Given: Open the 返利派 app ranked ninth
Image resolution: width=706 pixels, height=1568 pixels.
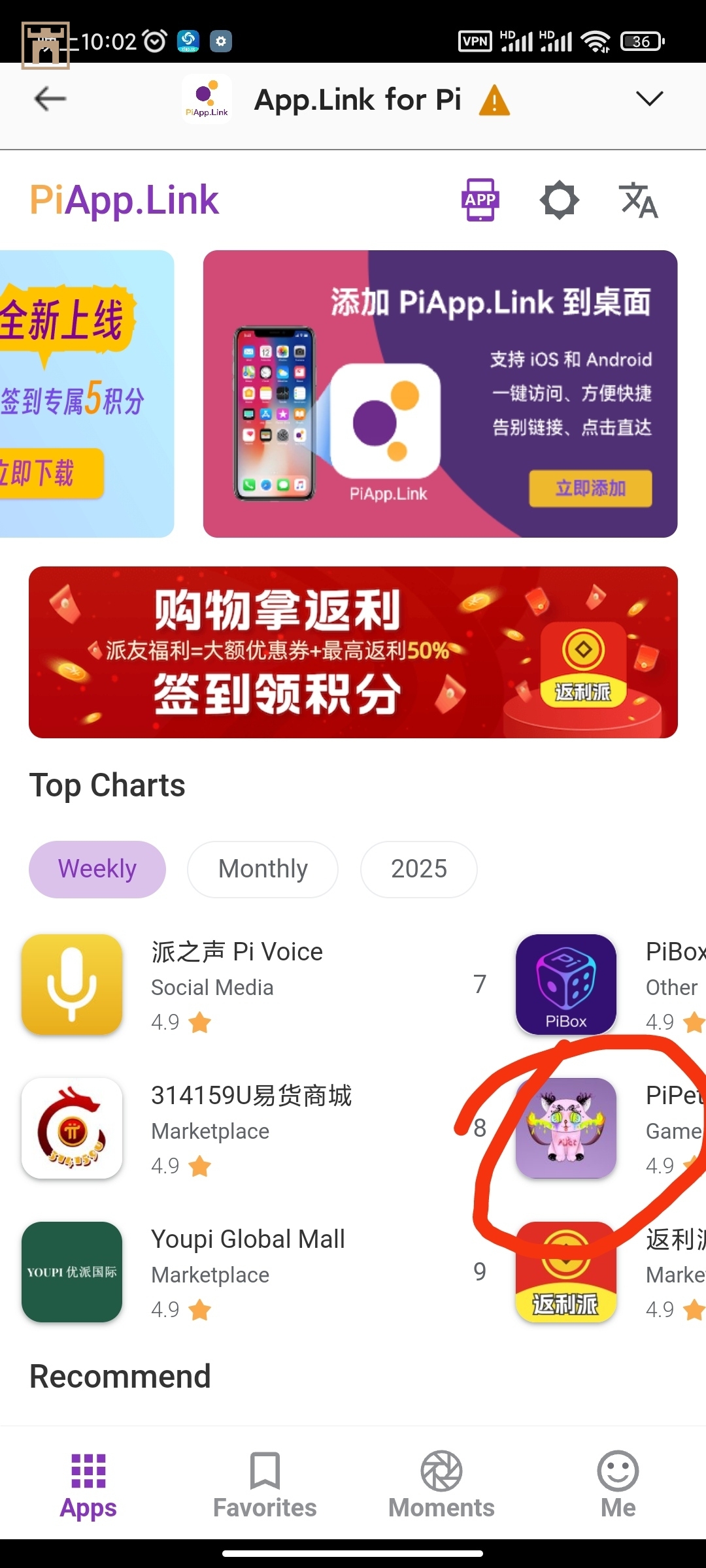Looking at the screenshot, I should tap(566, 1271).
